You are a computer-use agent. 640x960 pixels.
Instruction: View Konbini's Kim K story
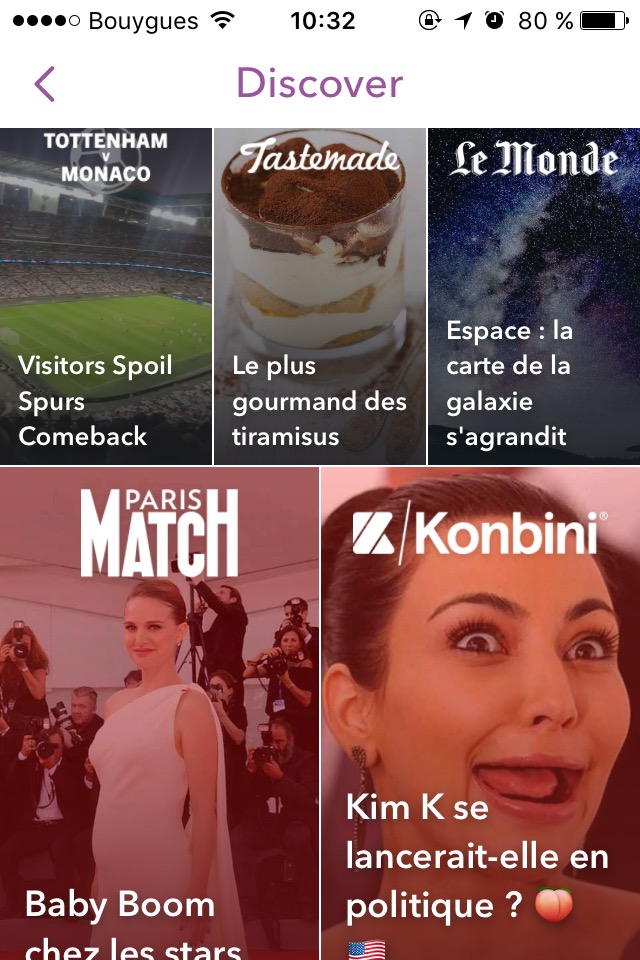click(x=481, y=713)
